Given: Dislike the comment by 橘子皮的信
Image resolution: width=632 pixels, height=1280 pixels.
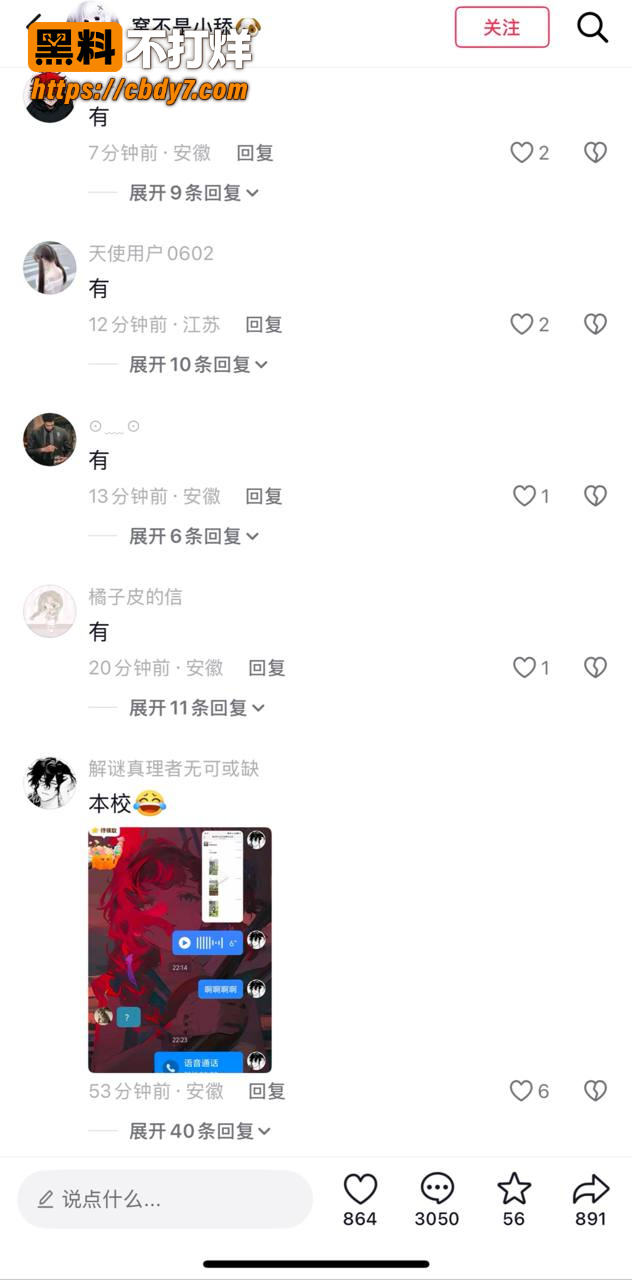Looking at the screenshot, I should point(595,668).
